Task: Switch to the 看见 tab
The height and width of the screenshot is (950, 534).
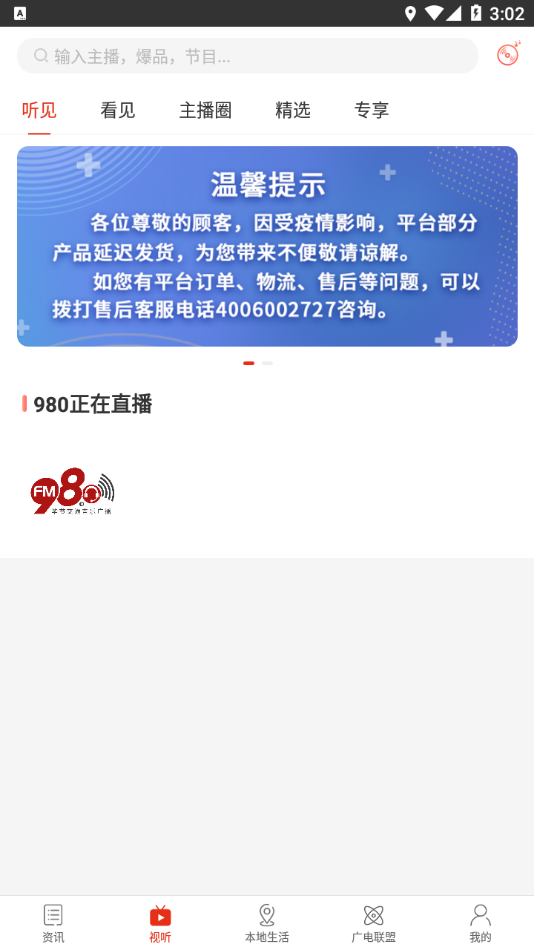Action: coord(118,110)
